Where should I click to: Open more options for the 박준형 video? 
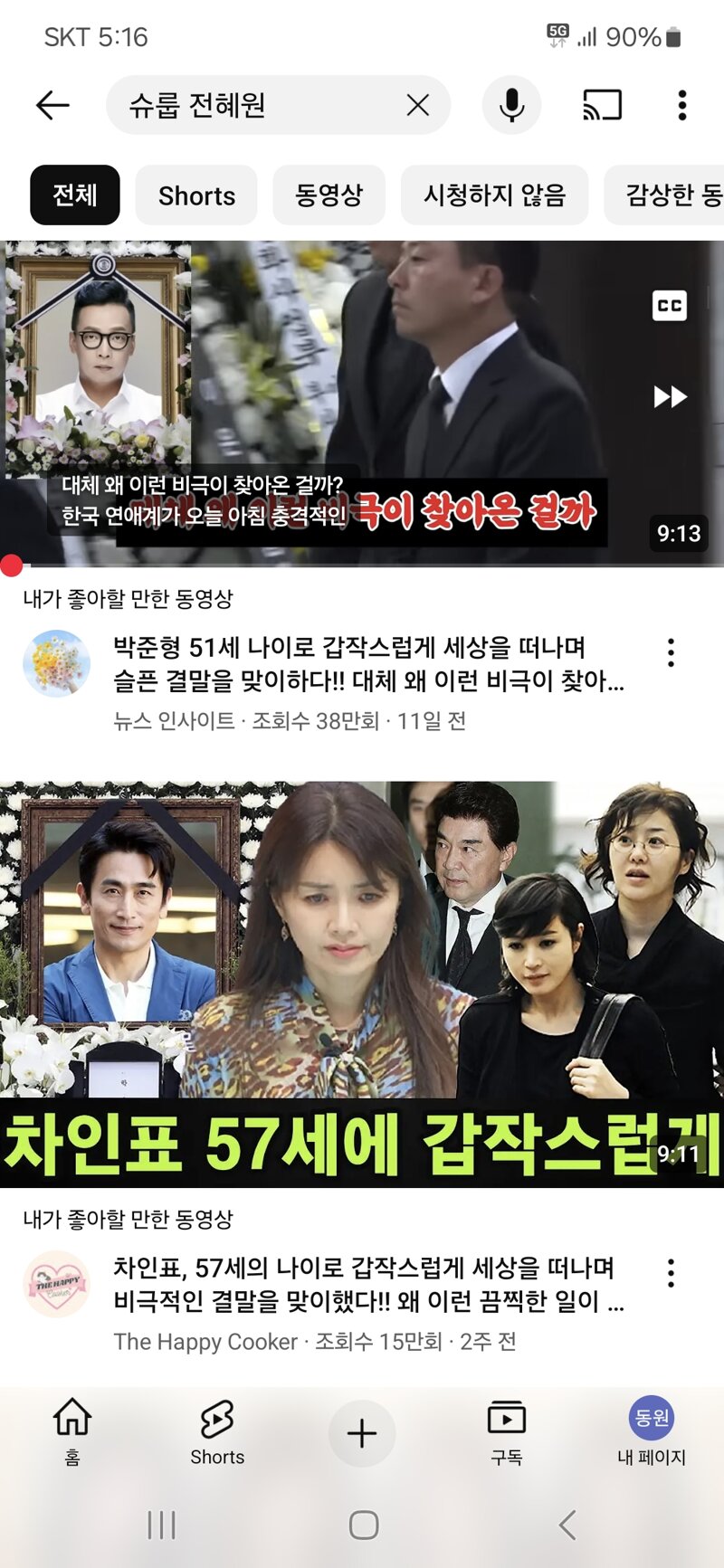coord(671,652)
